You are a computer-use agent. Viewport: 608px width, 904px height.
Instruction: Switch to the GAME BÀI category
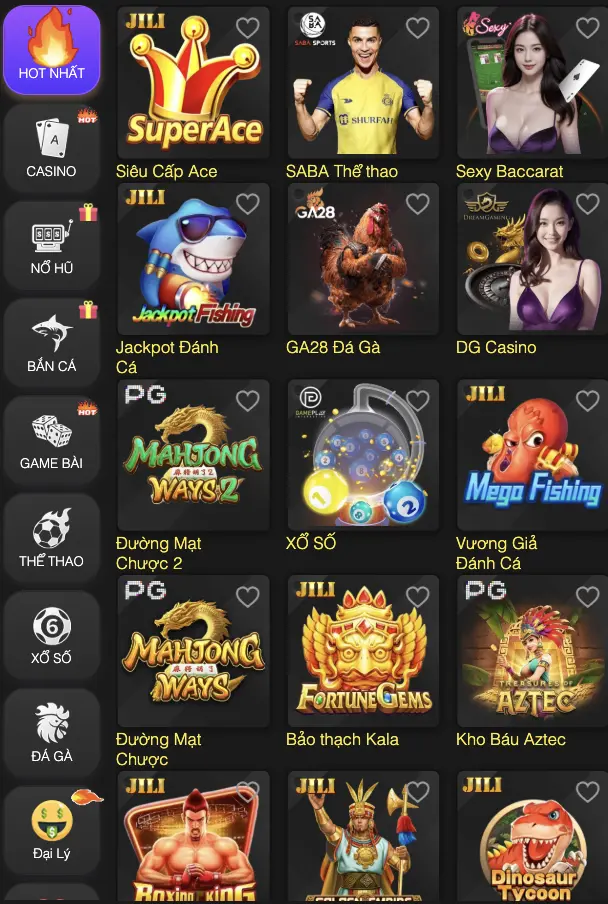[51, 441]
